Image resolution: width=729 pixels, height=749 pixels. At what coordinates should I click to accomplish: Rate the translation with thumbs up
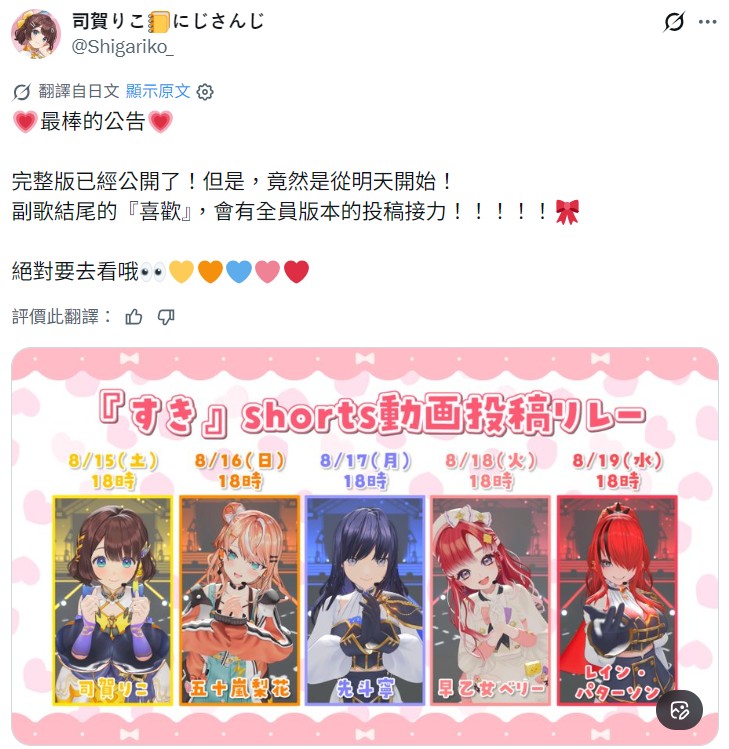[134, 316]
